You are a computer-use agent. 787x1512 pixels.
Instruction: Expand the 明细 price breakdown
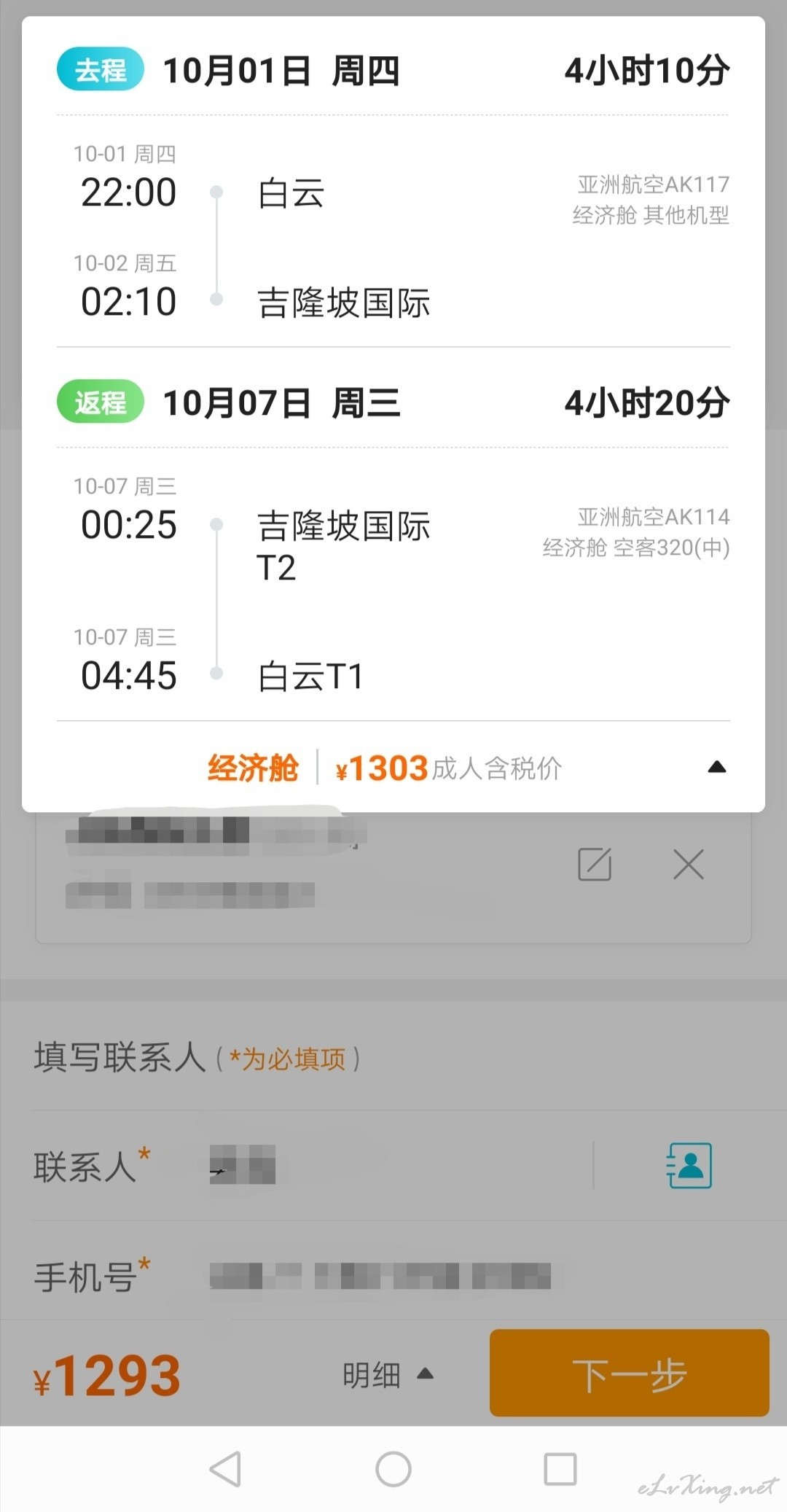388,1375
